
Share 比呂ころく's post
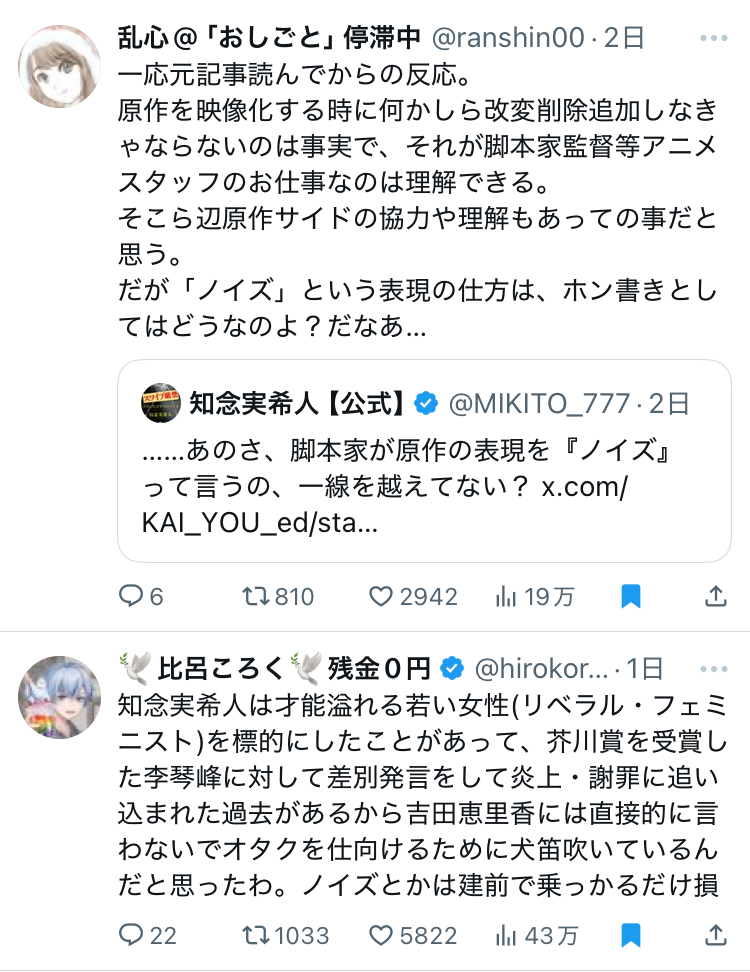click(x=716, y=936)
